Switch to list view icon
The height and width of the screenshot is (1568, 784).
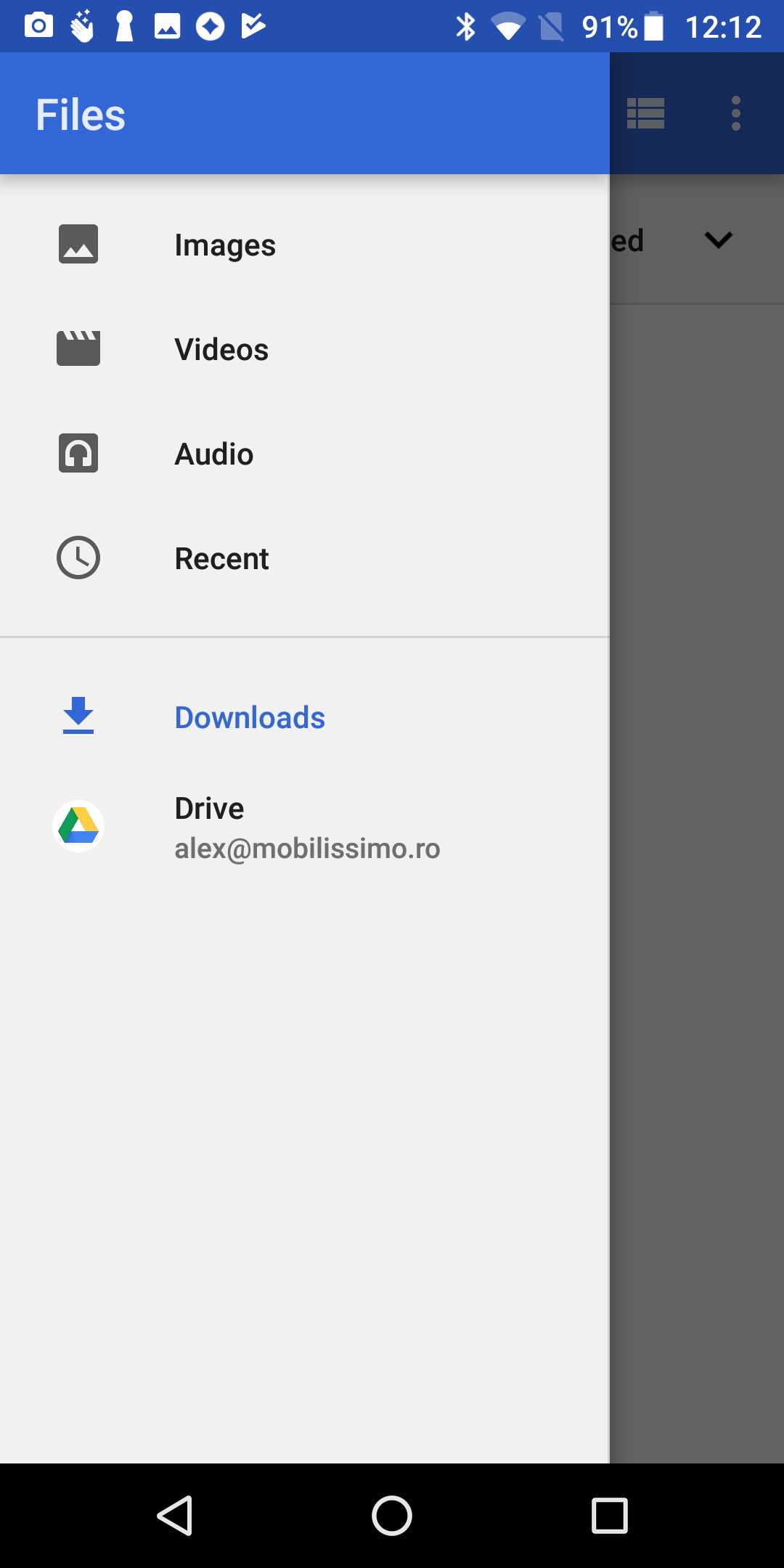click(645, 114)
